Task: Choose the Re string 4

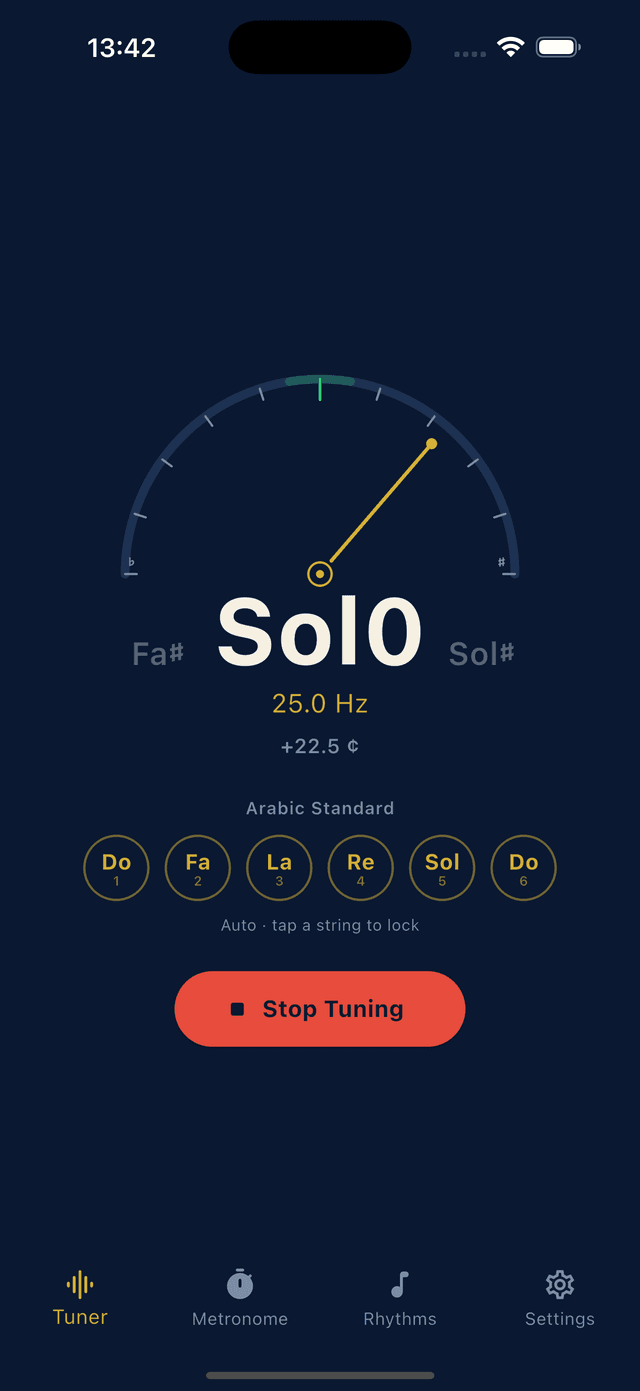Action: (x=361, y=868)
